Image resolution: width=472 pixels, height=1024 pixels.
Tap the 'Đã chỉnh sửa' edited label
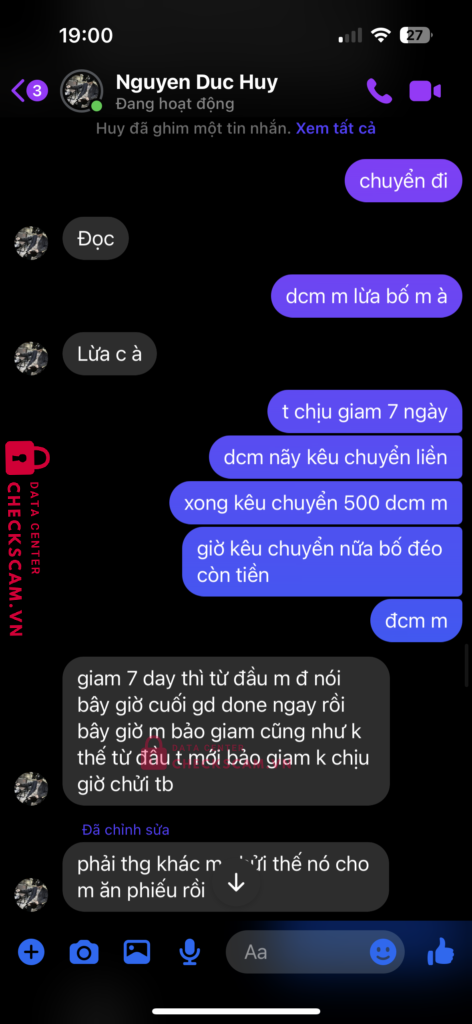pos(125,830)
